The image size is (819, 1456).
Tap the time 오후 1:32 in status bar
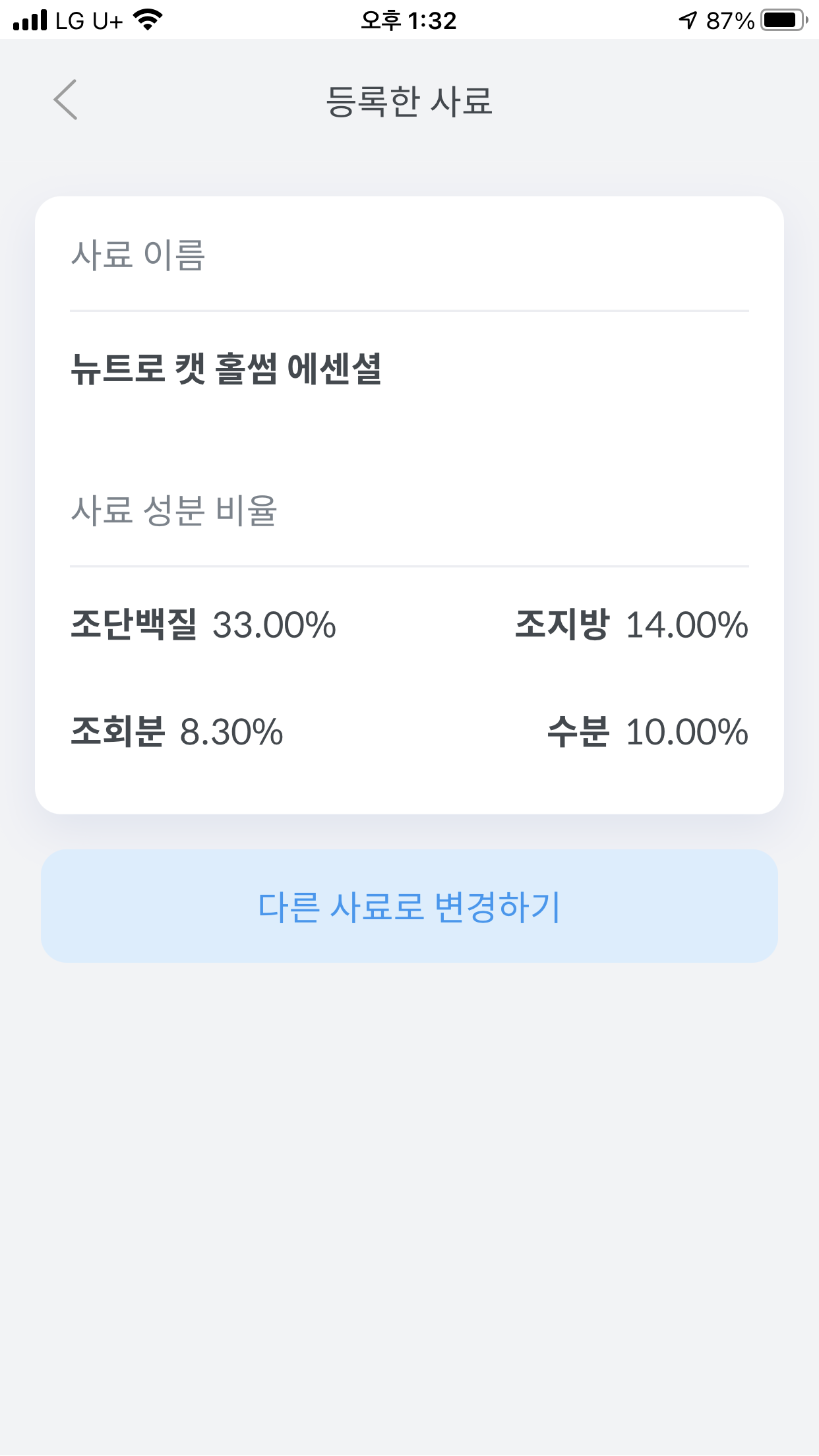tap(409, 20)
